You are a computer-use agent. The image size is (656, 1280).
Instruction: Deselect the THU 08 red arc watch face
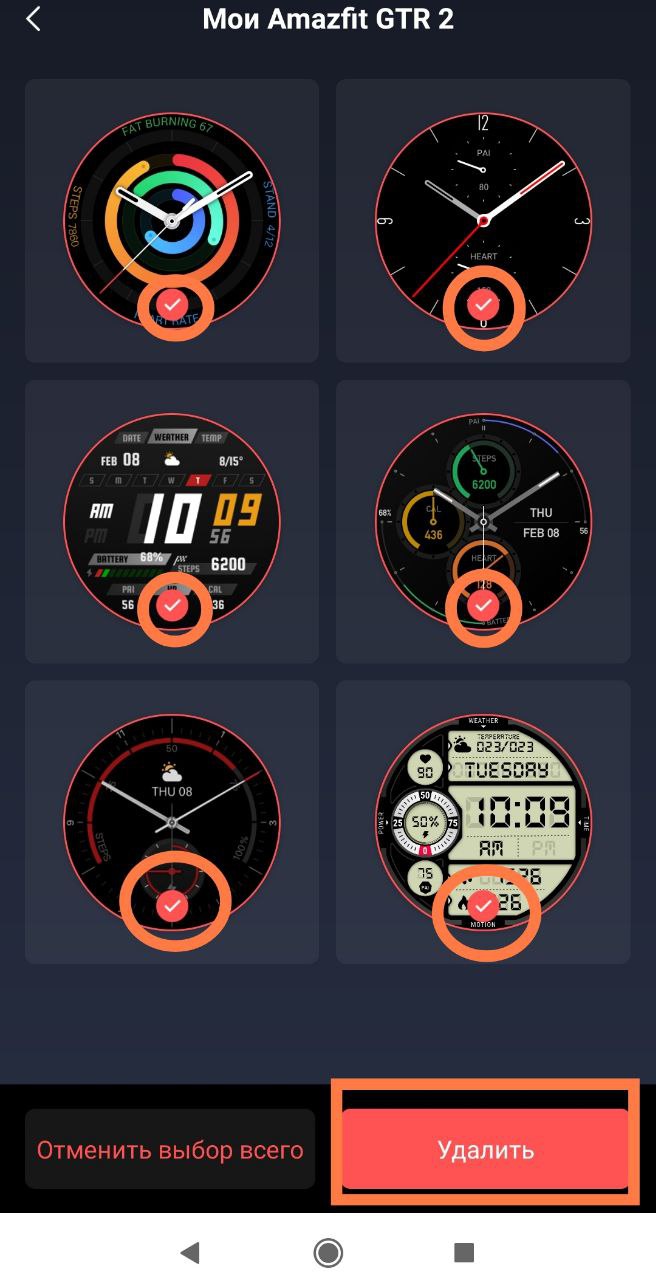172,906
